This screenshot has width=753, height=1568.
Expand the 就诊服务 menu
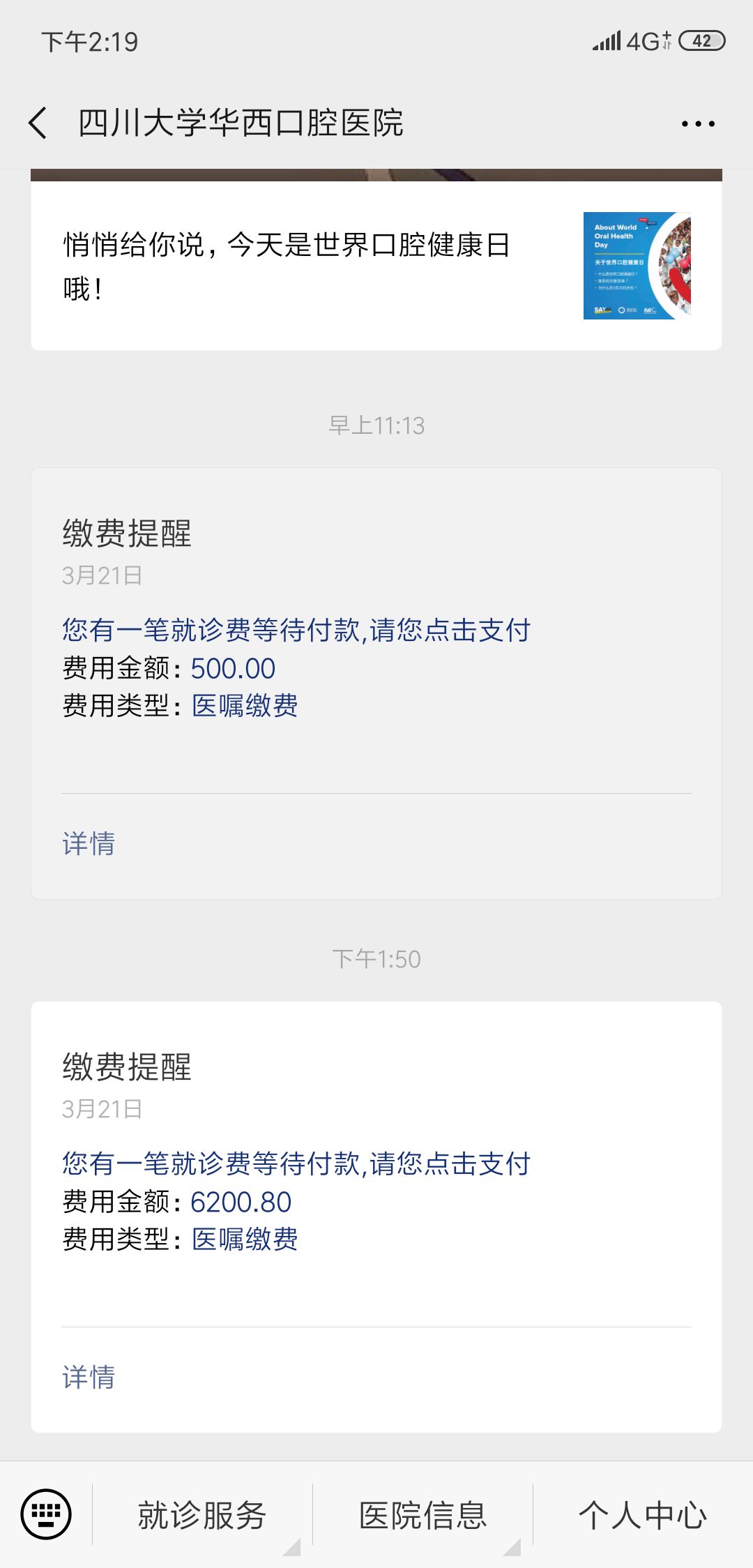(202, 1515)
